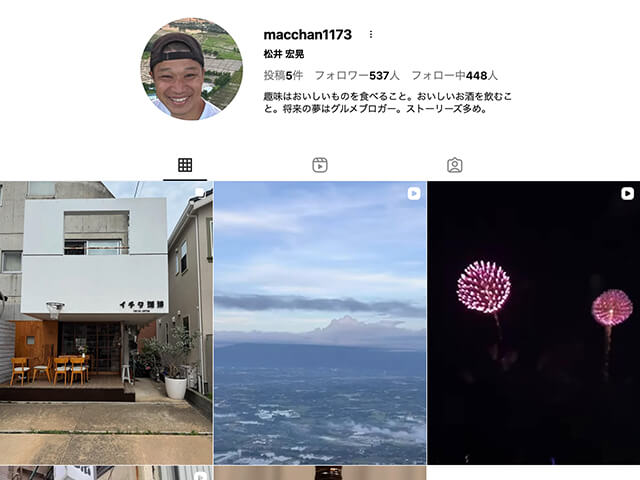Screen dimensions: 640x480
Task: Open the overflow menu beside macchan1173
Action: pyautogui.click(x=371, y=34)
